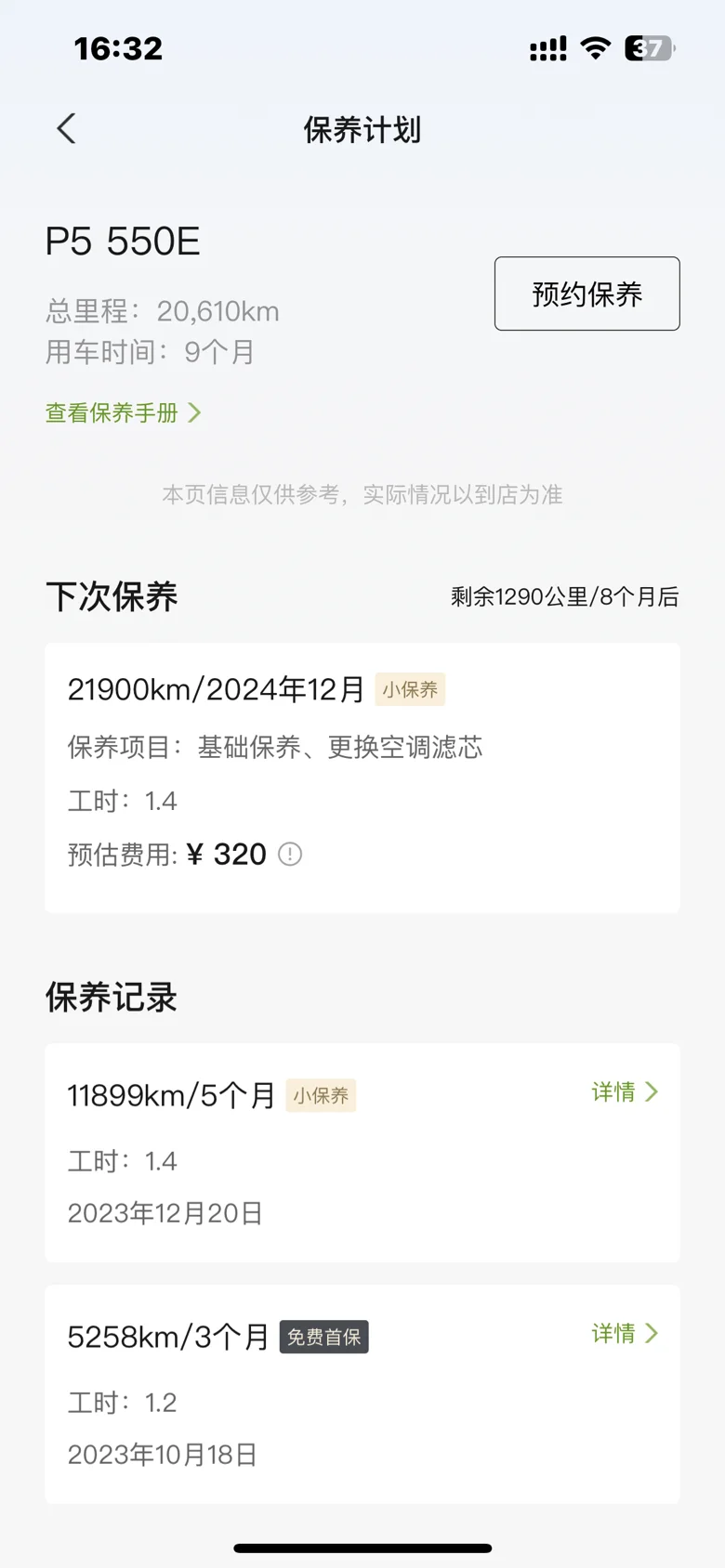The width and height of the screenshot is (725, 1568).
Task: View 详情 for the 5258km 免费首保 record
Action: pos(625,1333)
